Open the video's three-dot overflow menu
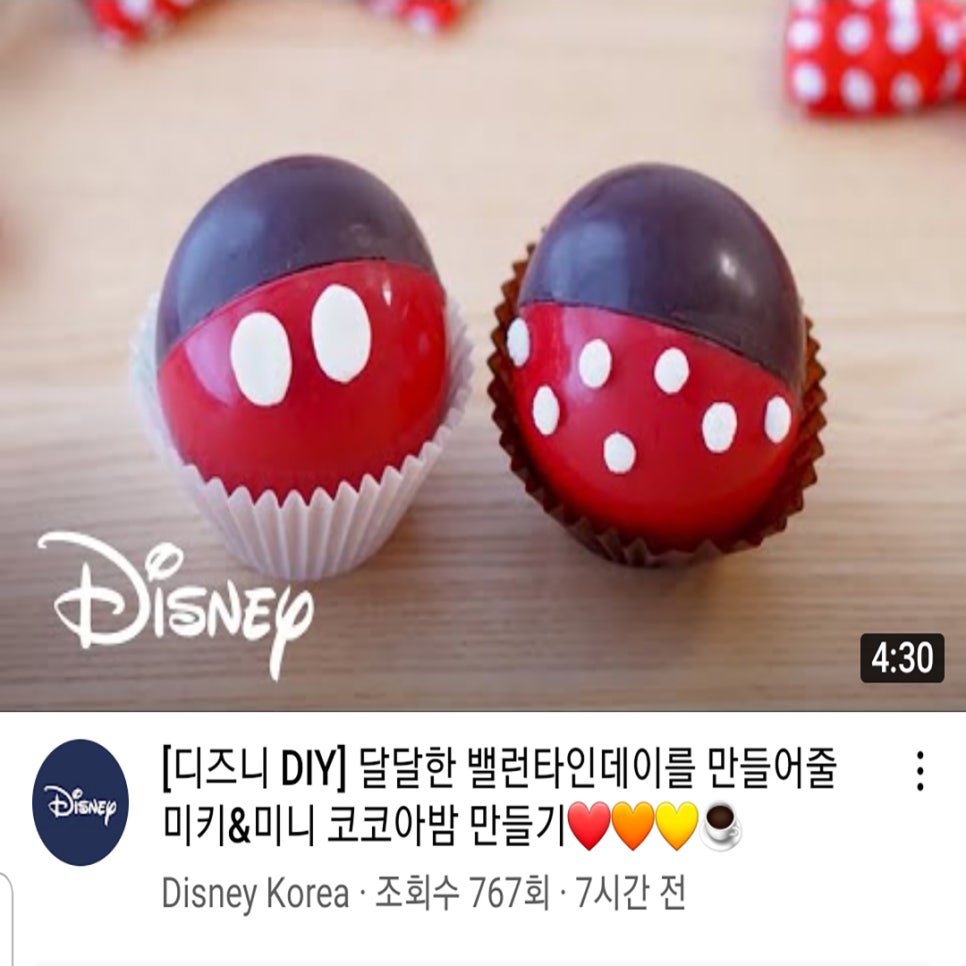The height and width of the screenshot is (966, 966). click(919, 773)
